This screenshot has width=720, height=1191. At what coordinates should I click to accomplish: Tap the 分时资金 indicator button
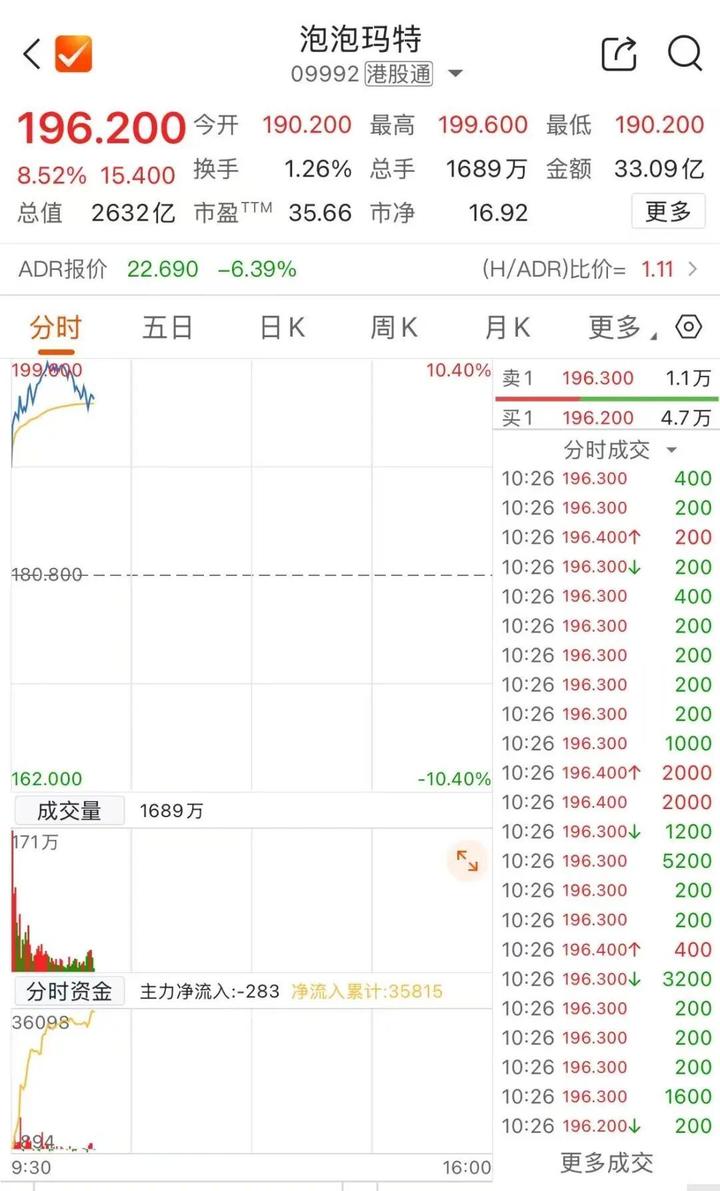(68, 992)
